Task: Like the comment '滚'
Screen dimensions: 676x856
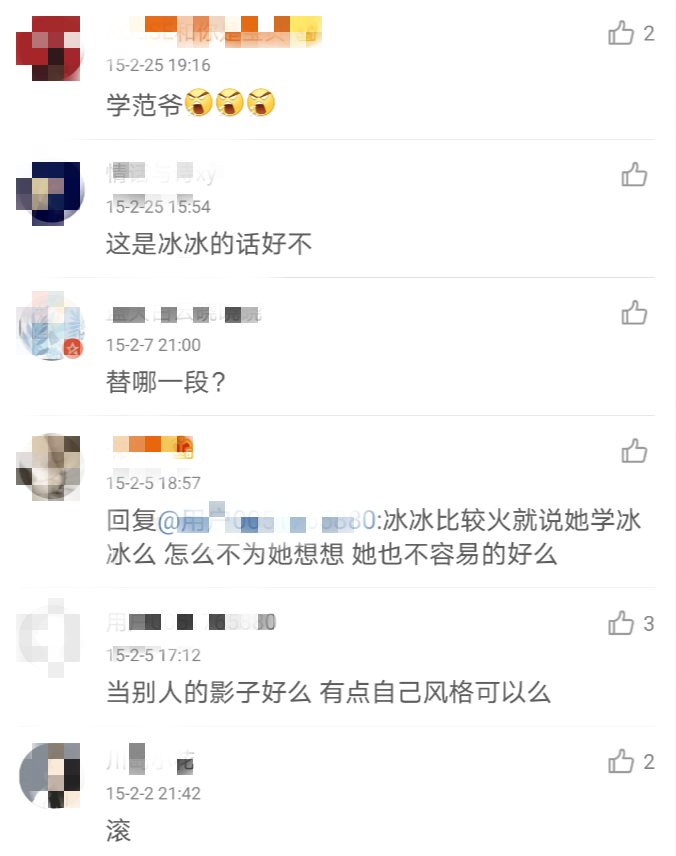Action: (621, 762)
